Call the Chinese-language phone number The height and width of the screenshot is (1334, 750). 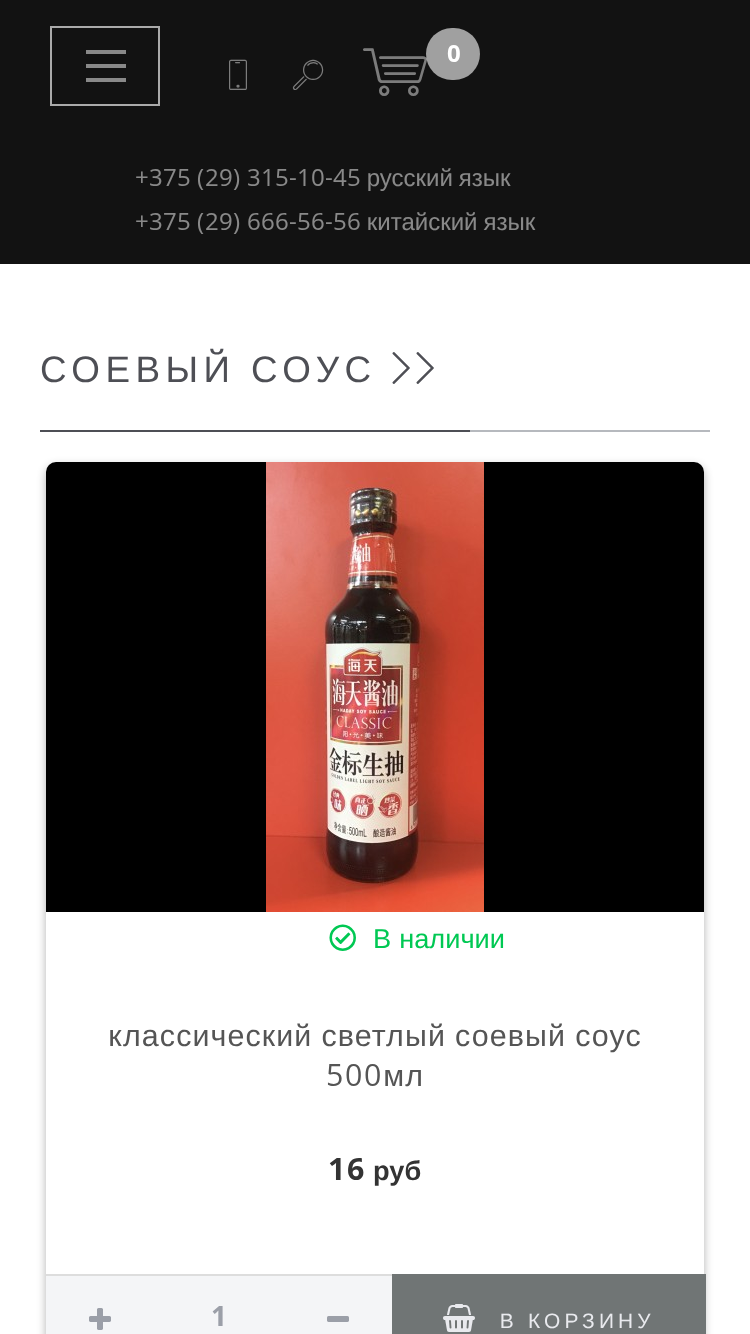click(x=335, y=222)
